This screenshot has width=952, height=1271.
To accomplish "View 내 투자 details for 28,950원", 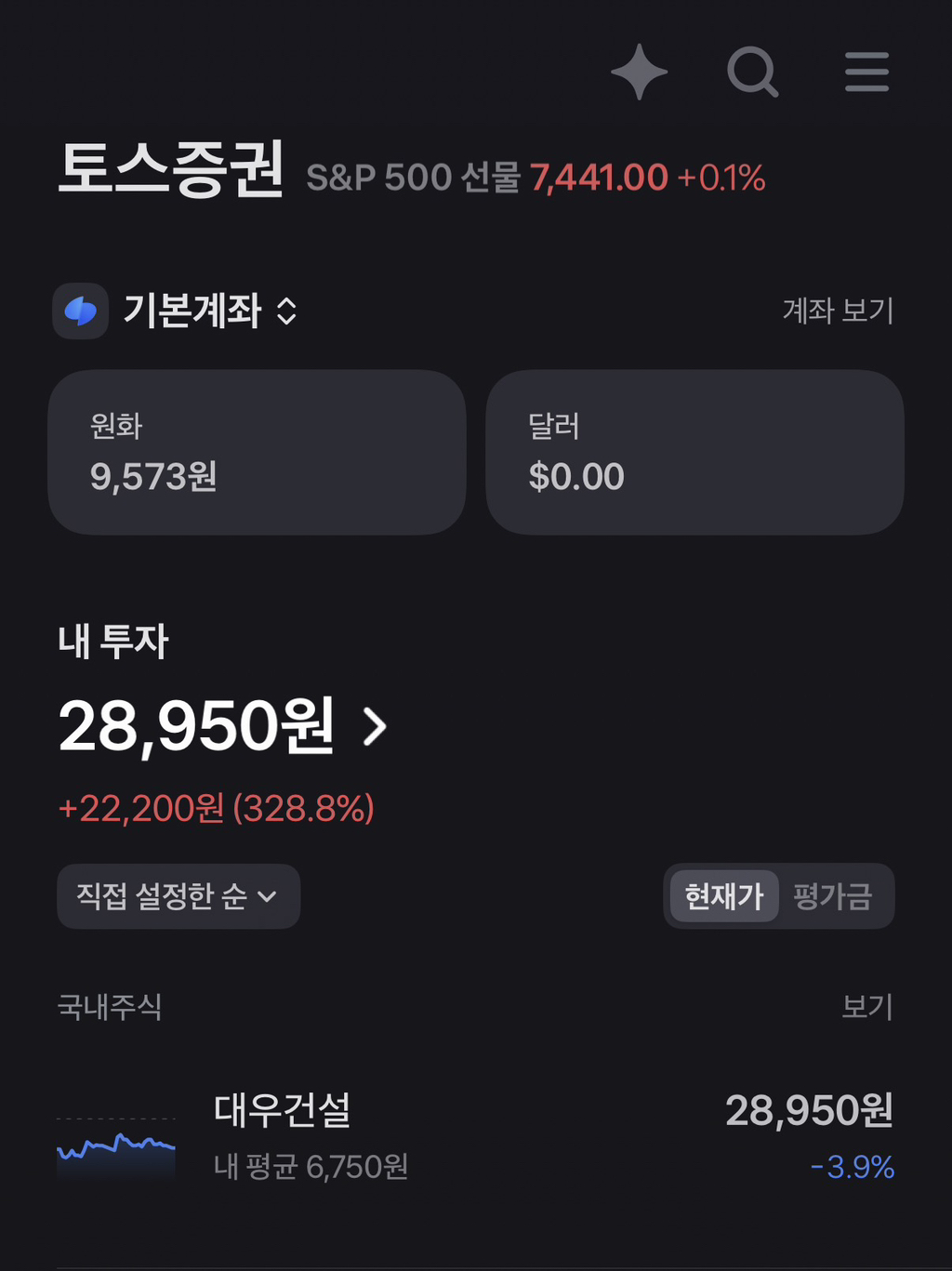I will pos(223,726).
